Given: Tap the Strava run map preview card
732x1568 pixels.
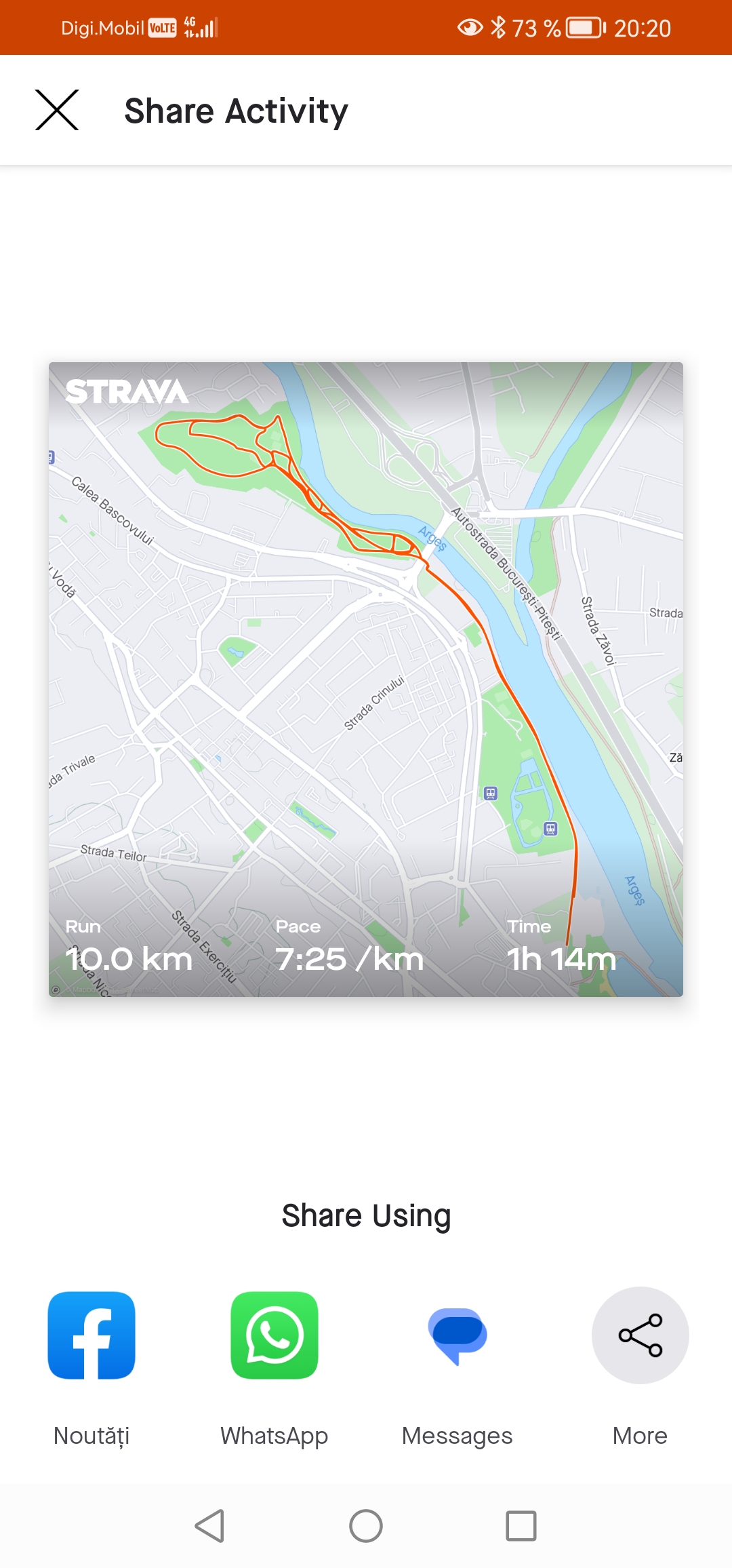Looking at the screenshot, I should pyautogui.click(x=366, y=679).
